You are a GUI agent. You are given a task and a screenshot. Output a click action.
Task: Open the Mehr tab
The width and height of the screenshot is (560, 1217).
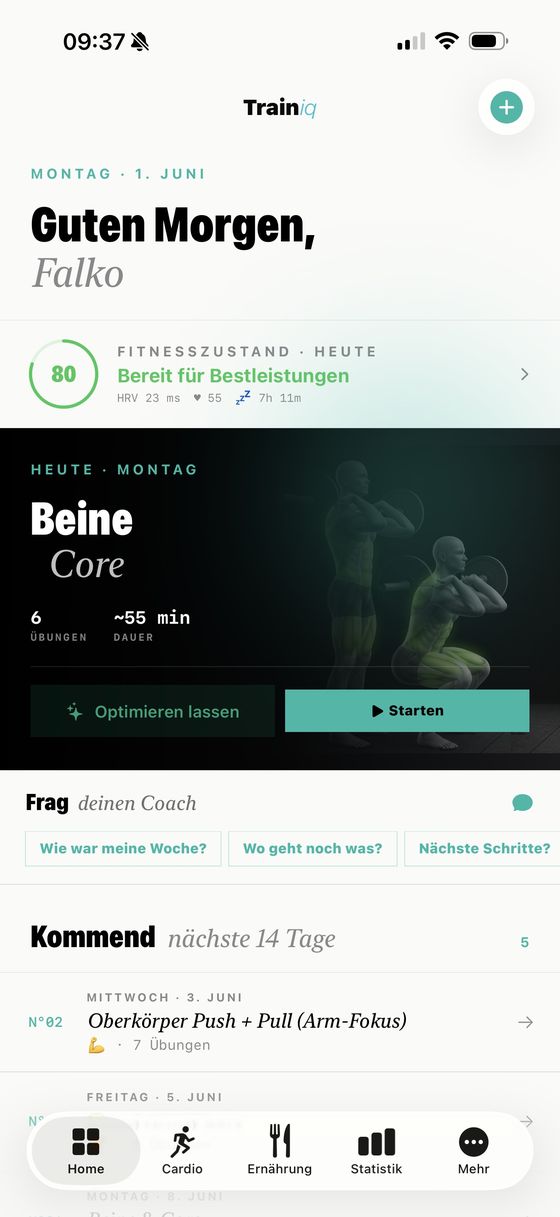pos(473,1150)
